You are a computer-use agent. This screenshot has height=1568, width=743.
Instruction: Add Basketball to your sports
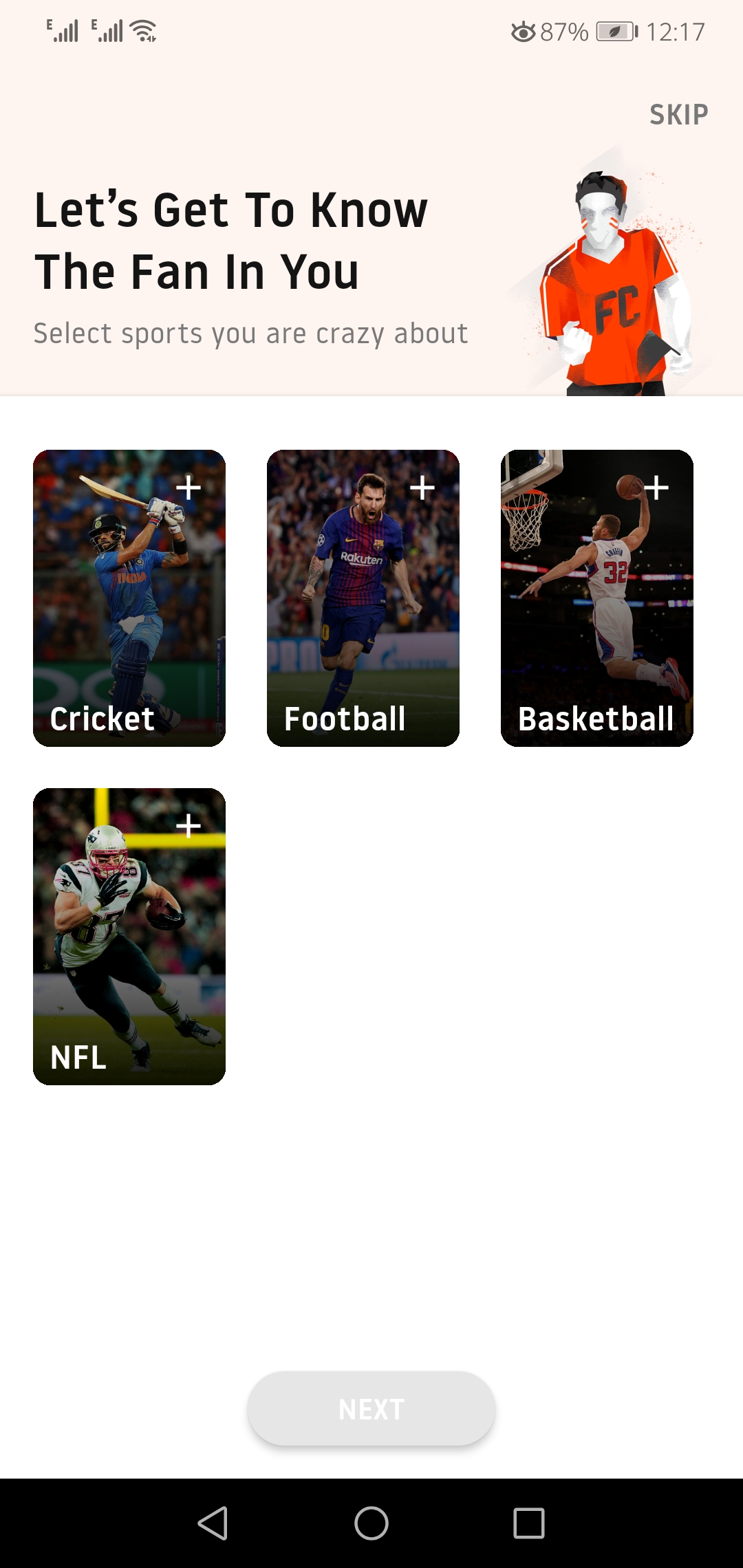coord(597,598)
